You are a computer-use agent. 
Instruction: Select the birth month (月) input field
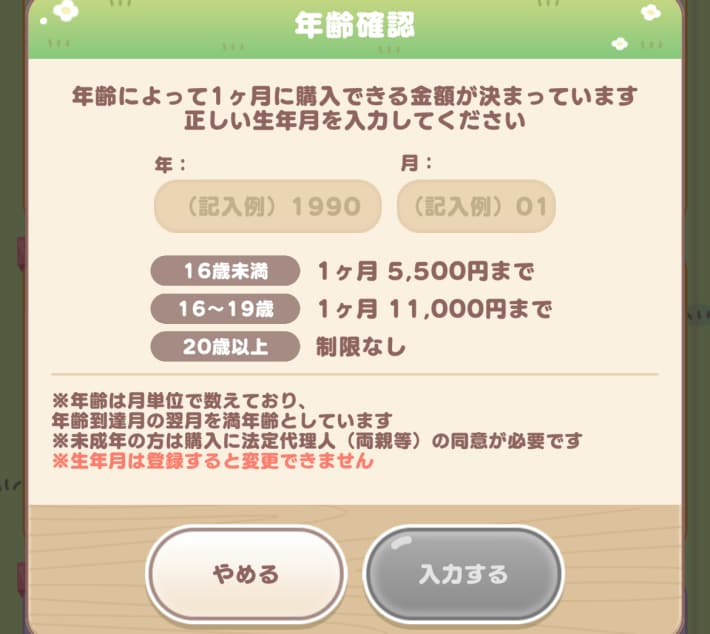(x=476, y=206)
